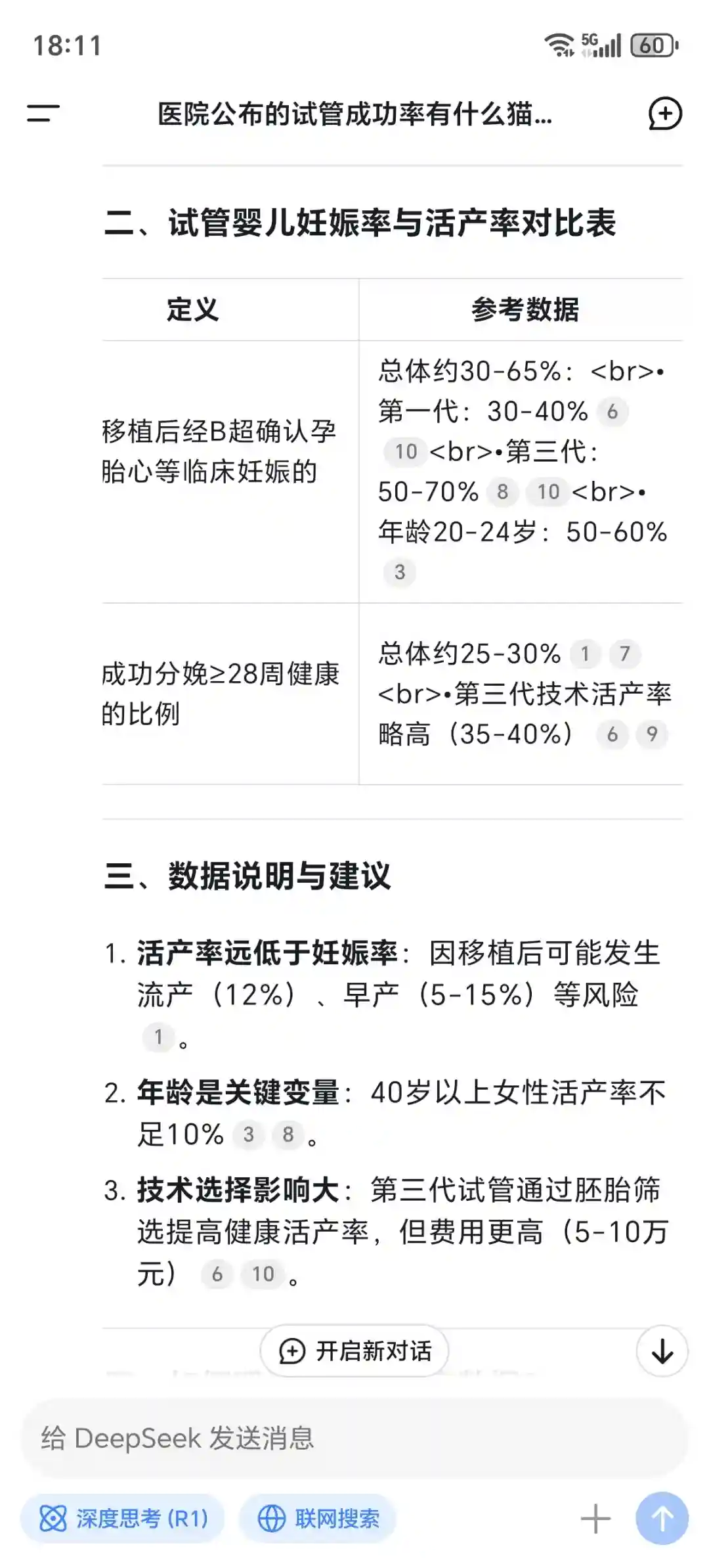
Task: Toggle 深度思考 (R1) mode
Action: click(x=123, y=1519)
